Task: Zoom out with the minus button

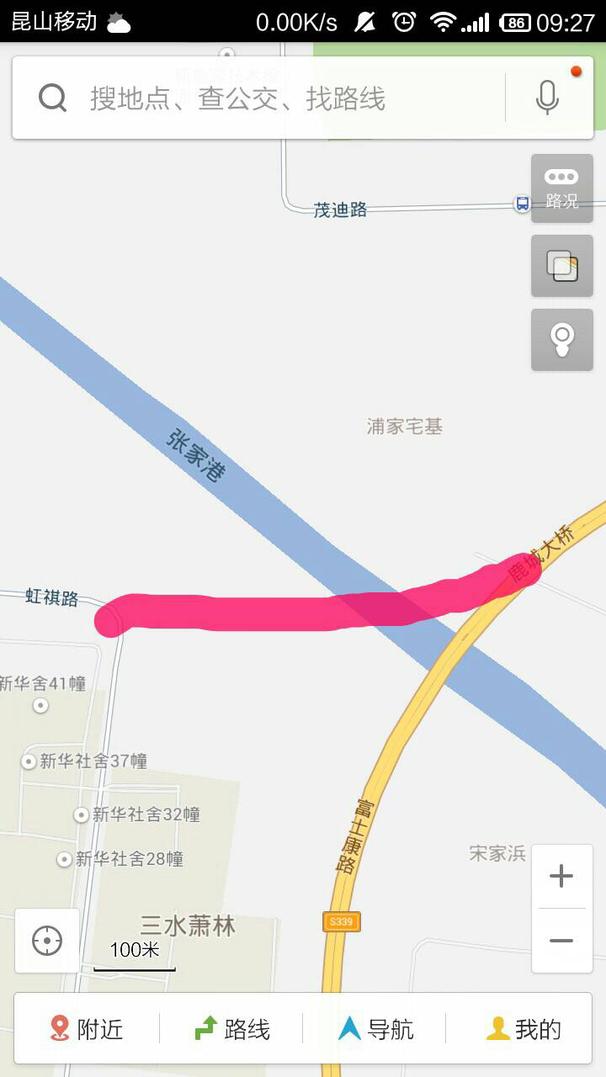Action: [x=561, y=941]
